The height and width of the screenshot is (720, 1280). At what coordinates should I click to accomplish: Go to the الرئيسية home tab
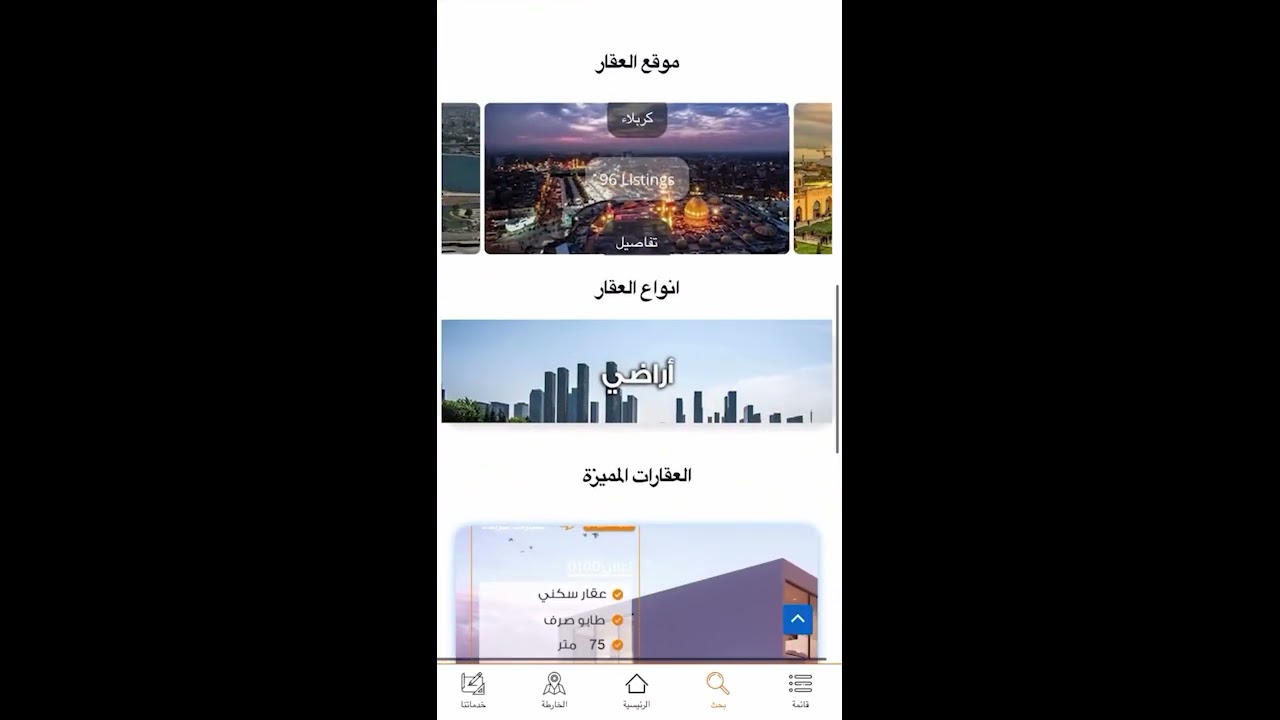click(636, 690)
